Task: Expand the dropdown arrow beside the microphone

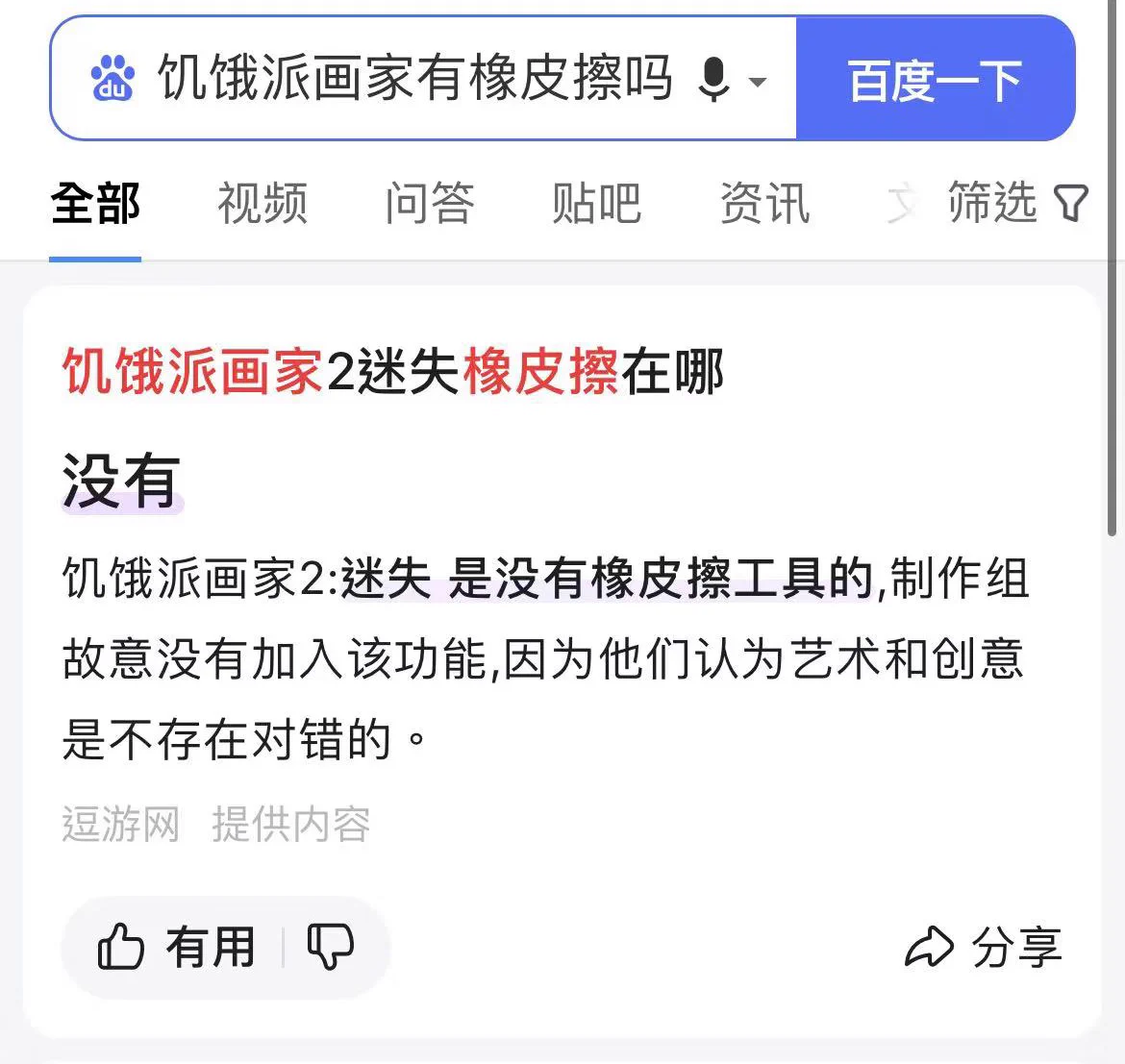Action: click(758, 82)
